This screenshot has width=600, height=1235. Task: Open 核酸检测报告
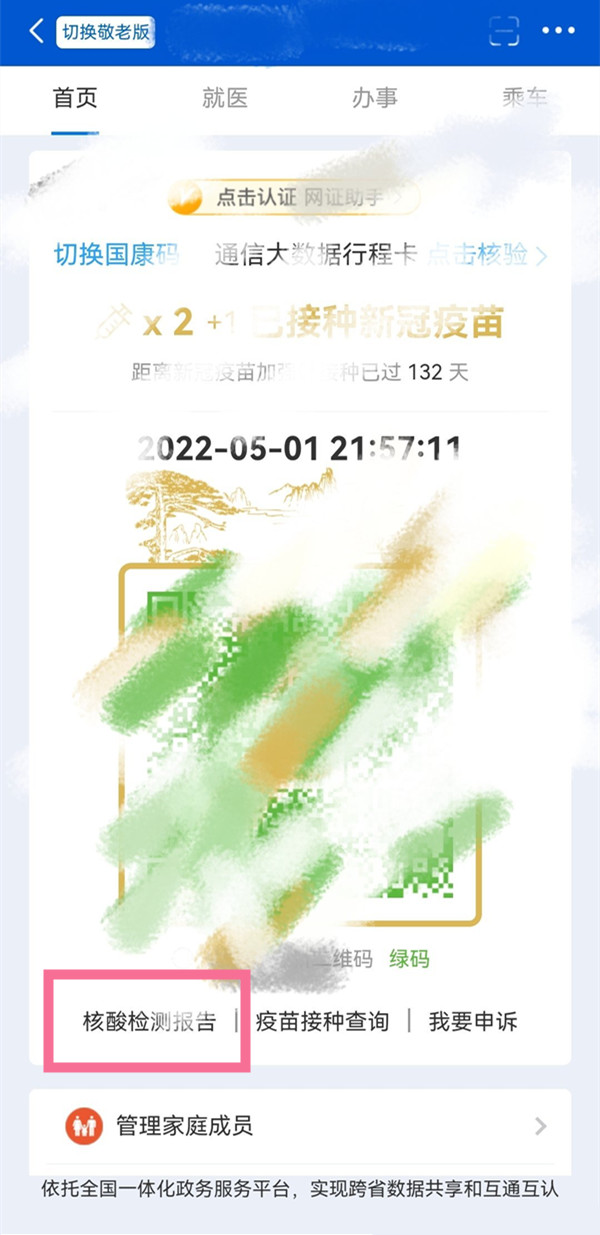pyautogui.click(x=149, y=1021)
